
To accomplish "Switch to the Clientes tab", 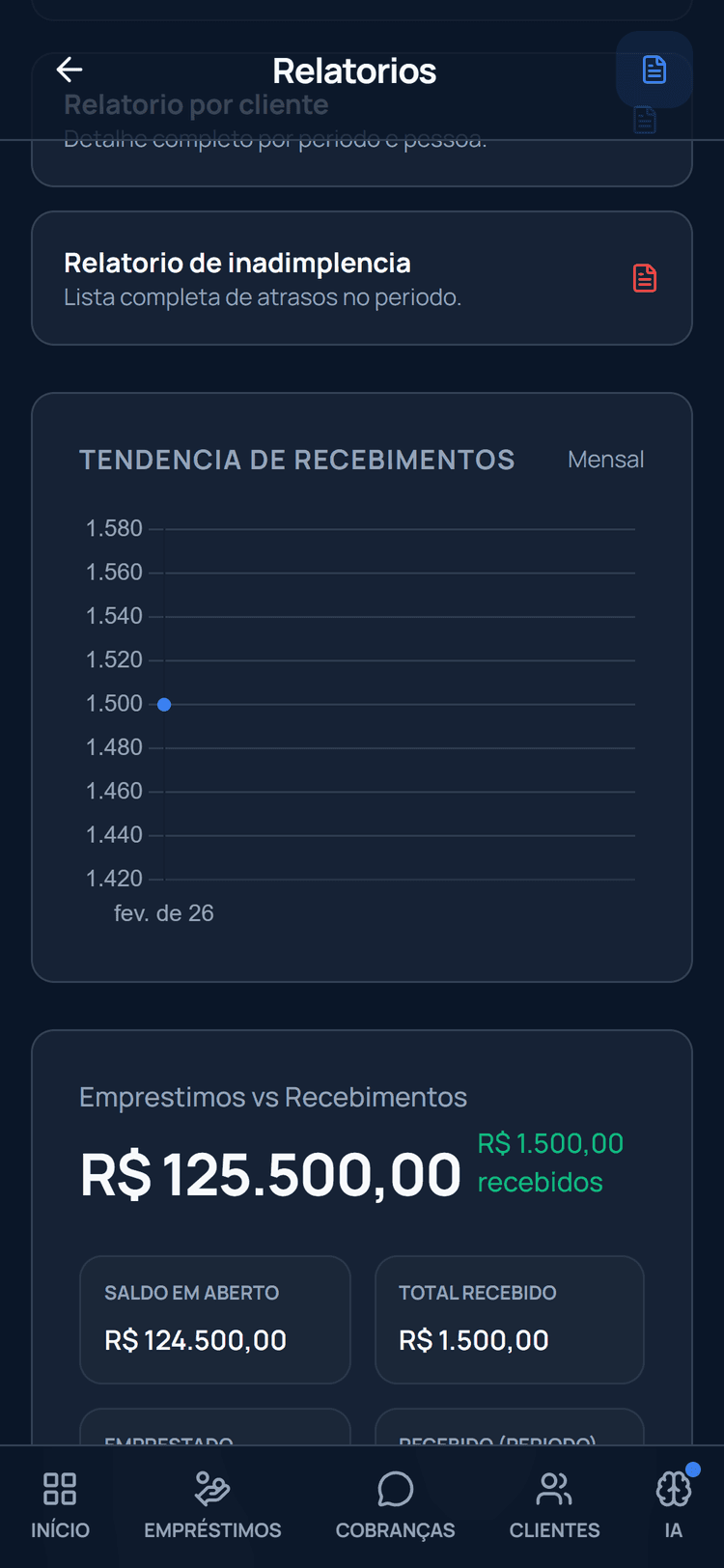I will (553, 1506).
